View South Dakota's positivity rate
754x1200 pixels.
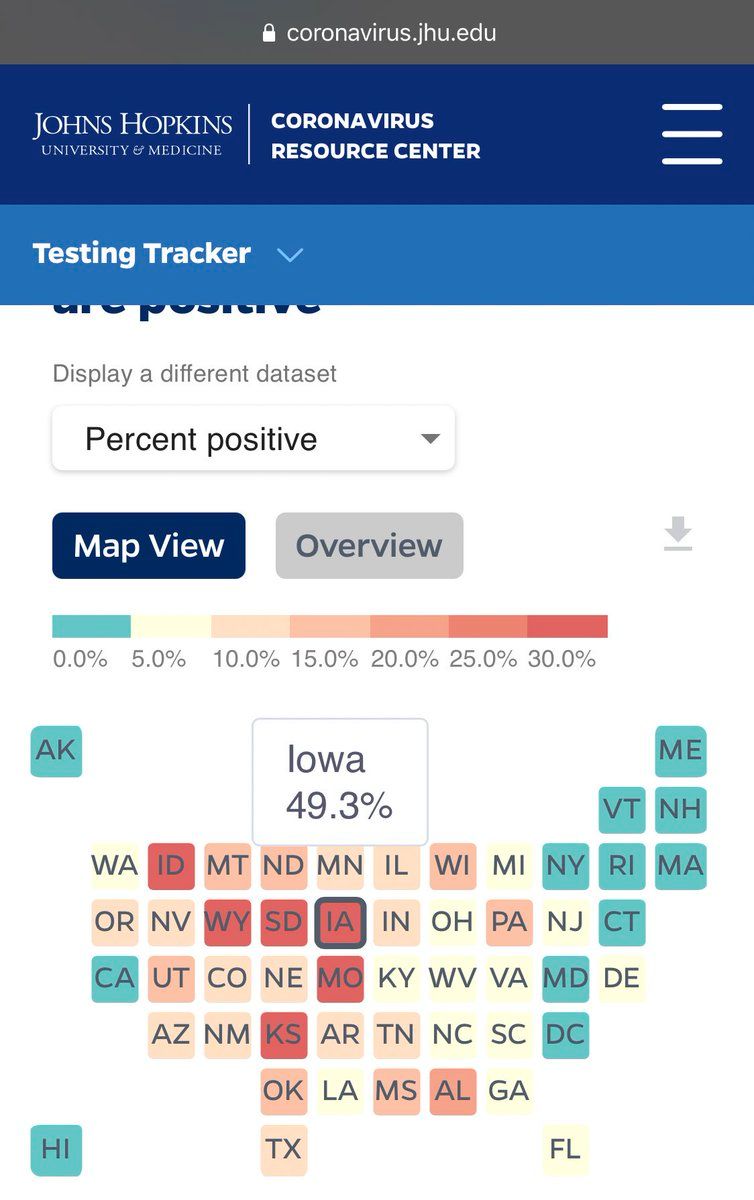tap(284, 921)
